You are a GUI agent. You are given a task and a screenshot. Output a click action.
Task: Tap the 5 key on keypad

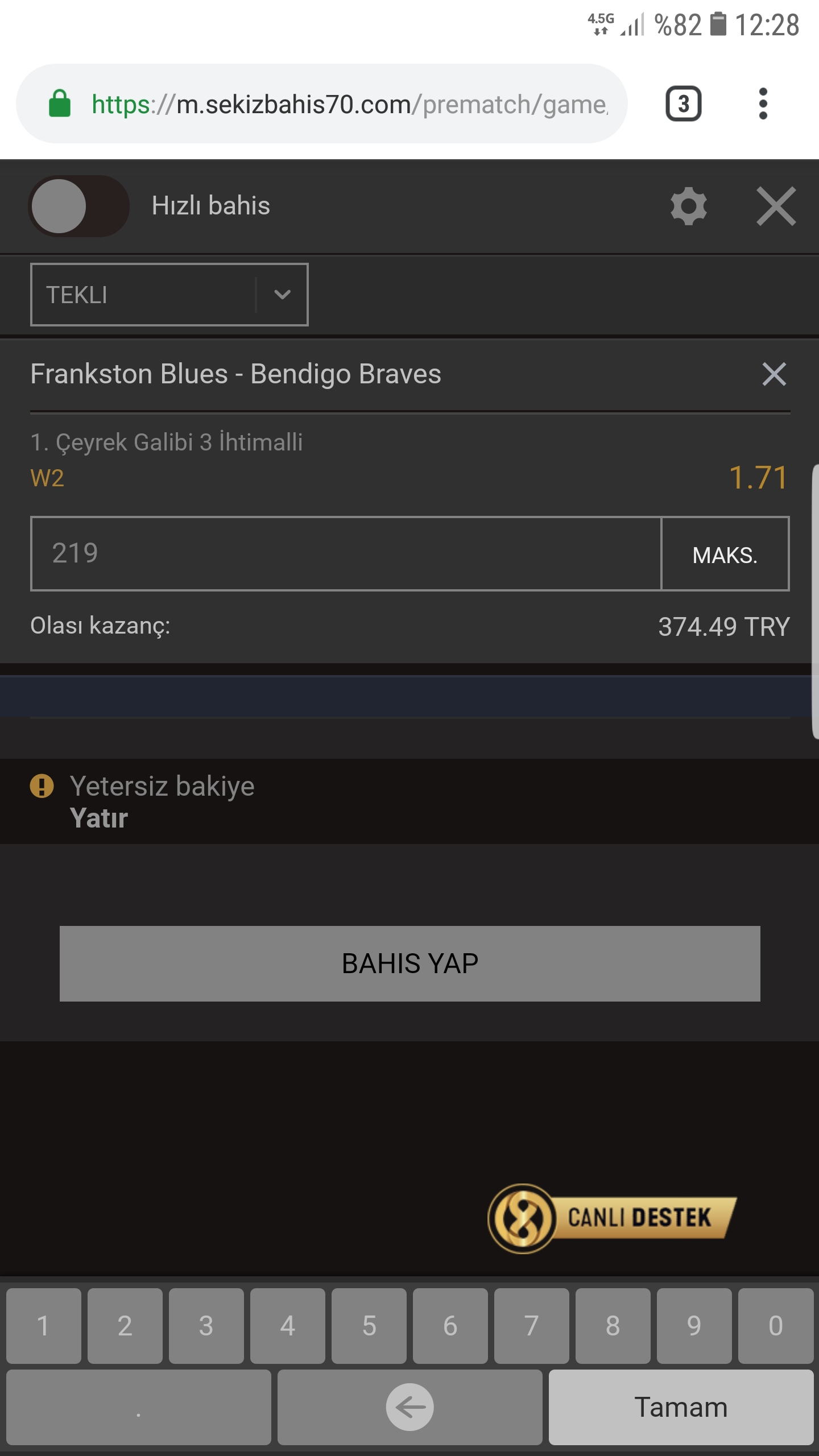369,1326
